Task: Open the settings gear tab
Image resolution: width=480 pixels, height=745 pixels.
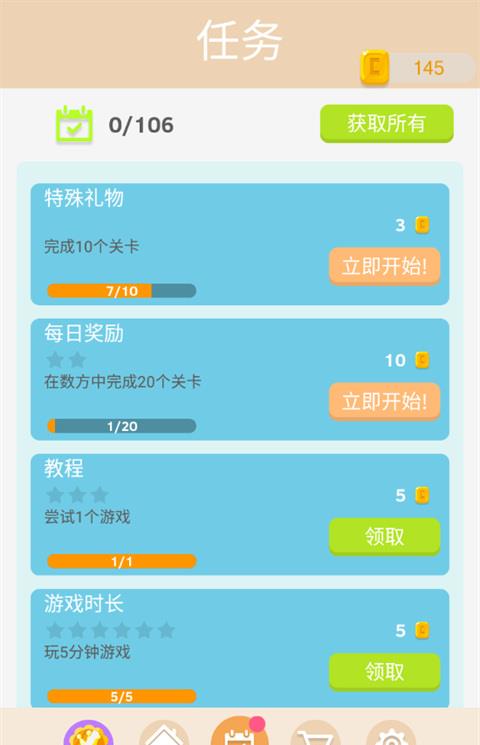Action: coord(391,733)
